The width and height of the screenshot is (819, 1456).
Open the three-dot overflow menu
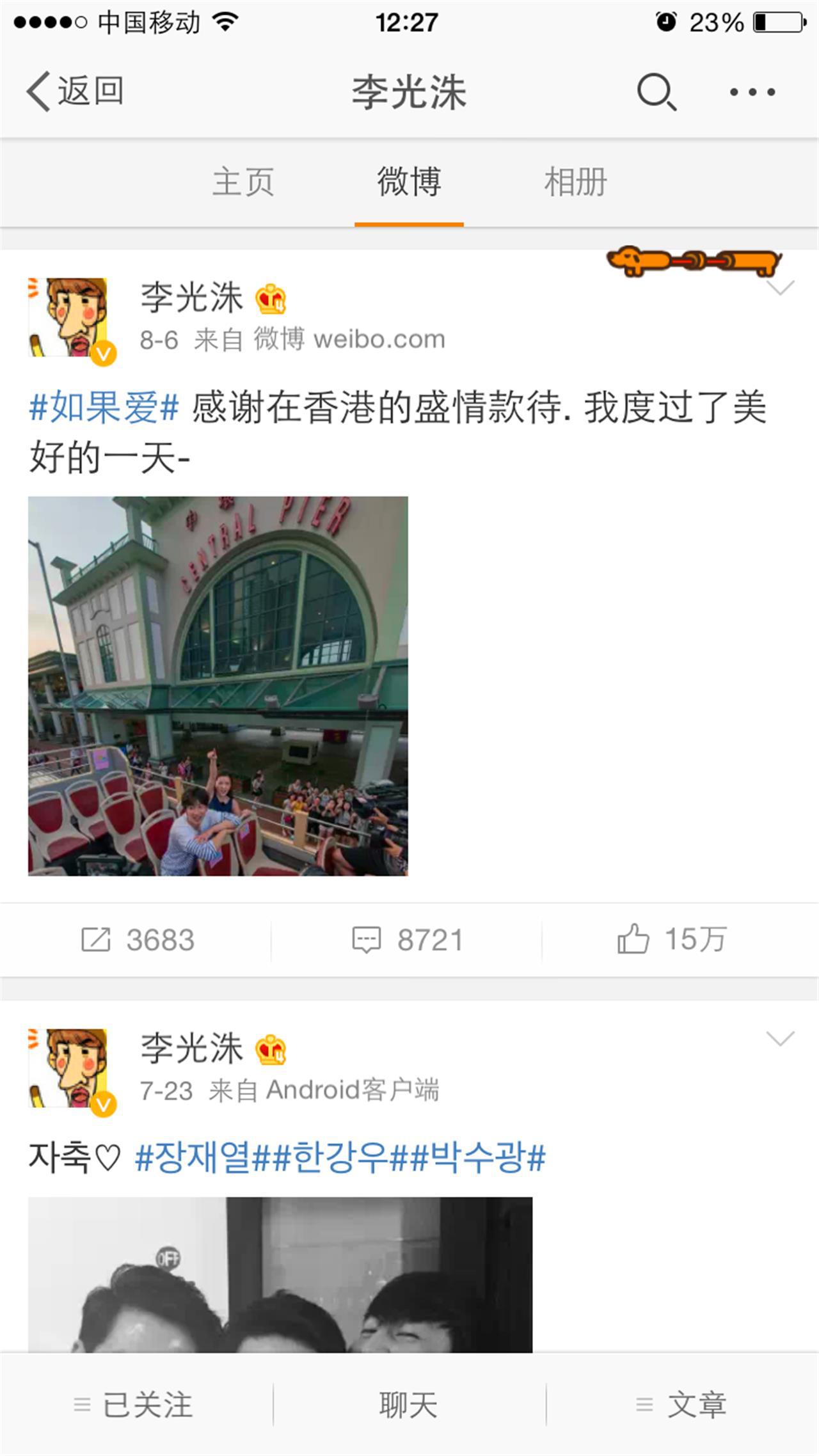pos(753,92)
